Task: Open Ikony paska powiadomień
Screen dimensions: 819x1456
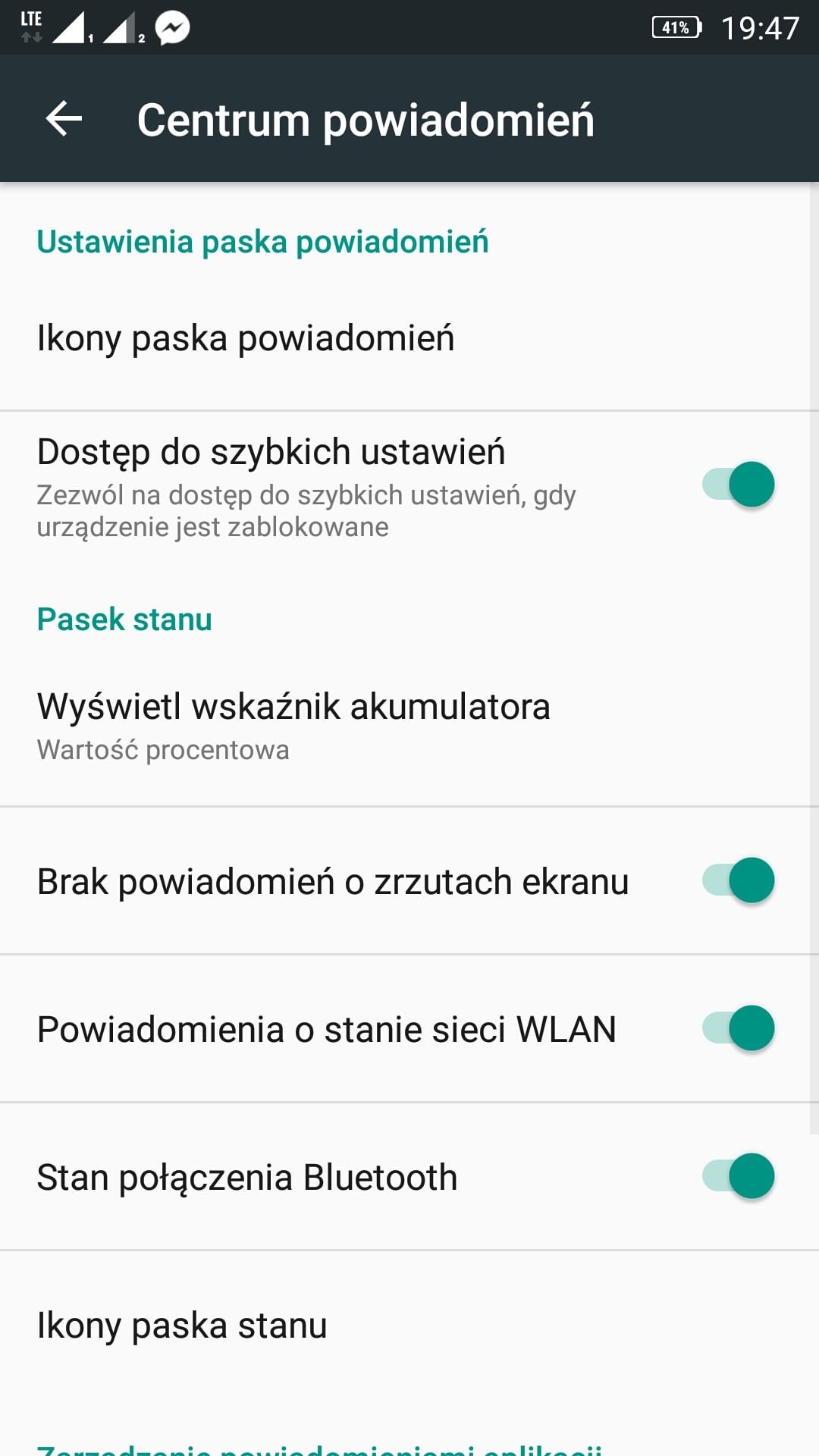Action: (409, 338)
